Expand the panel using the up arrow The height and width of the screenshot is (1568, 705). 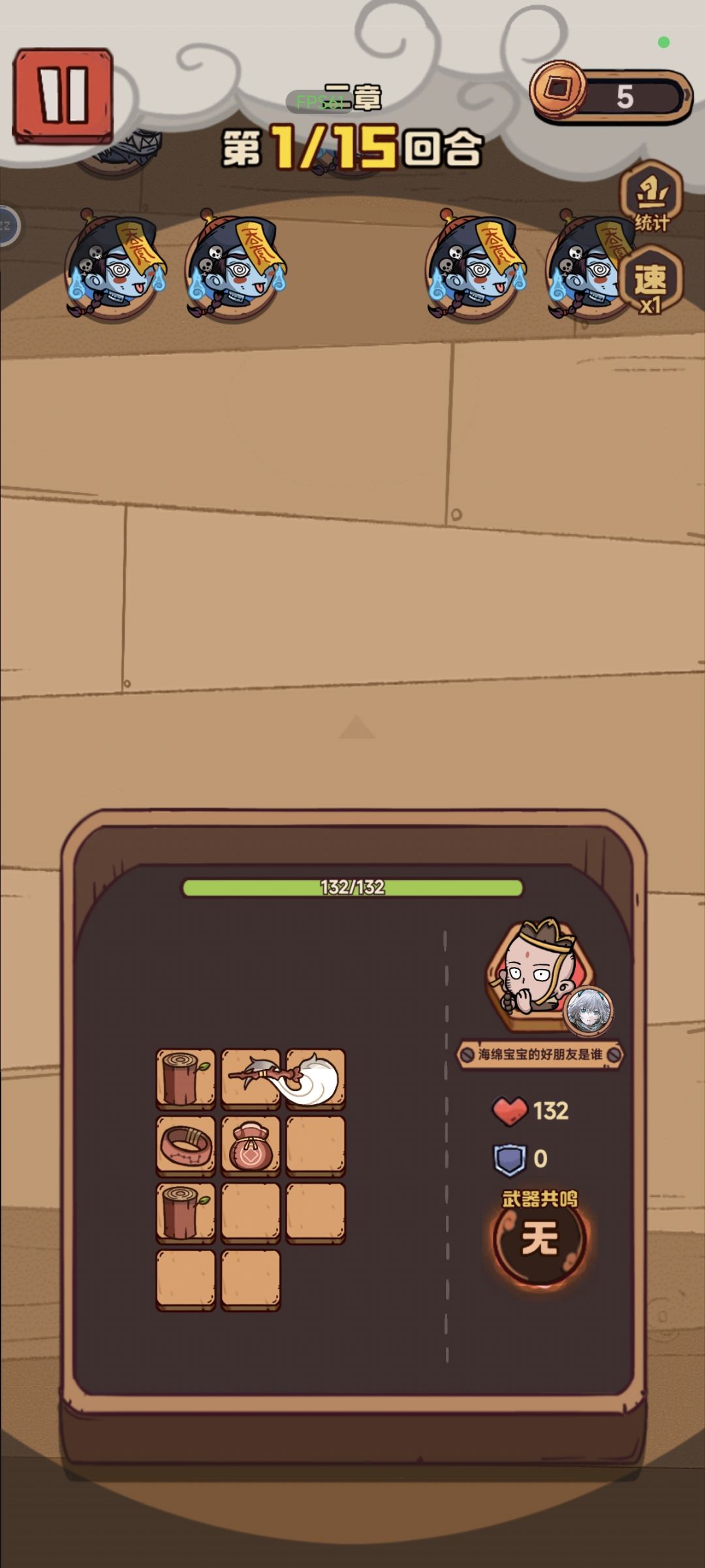tap(356, 727)
